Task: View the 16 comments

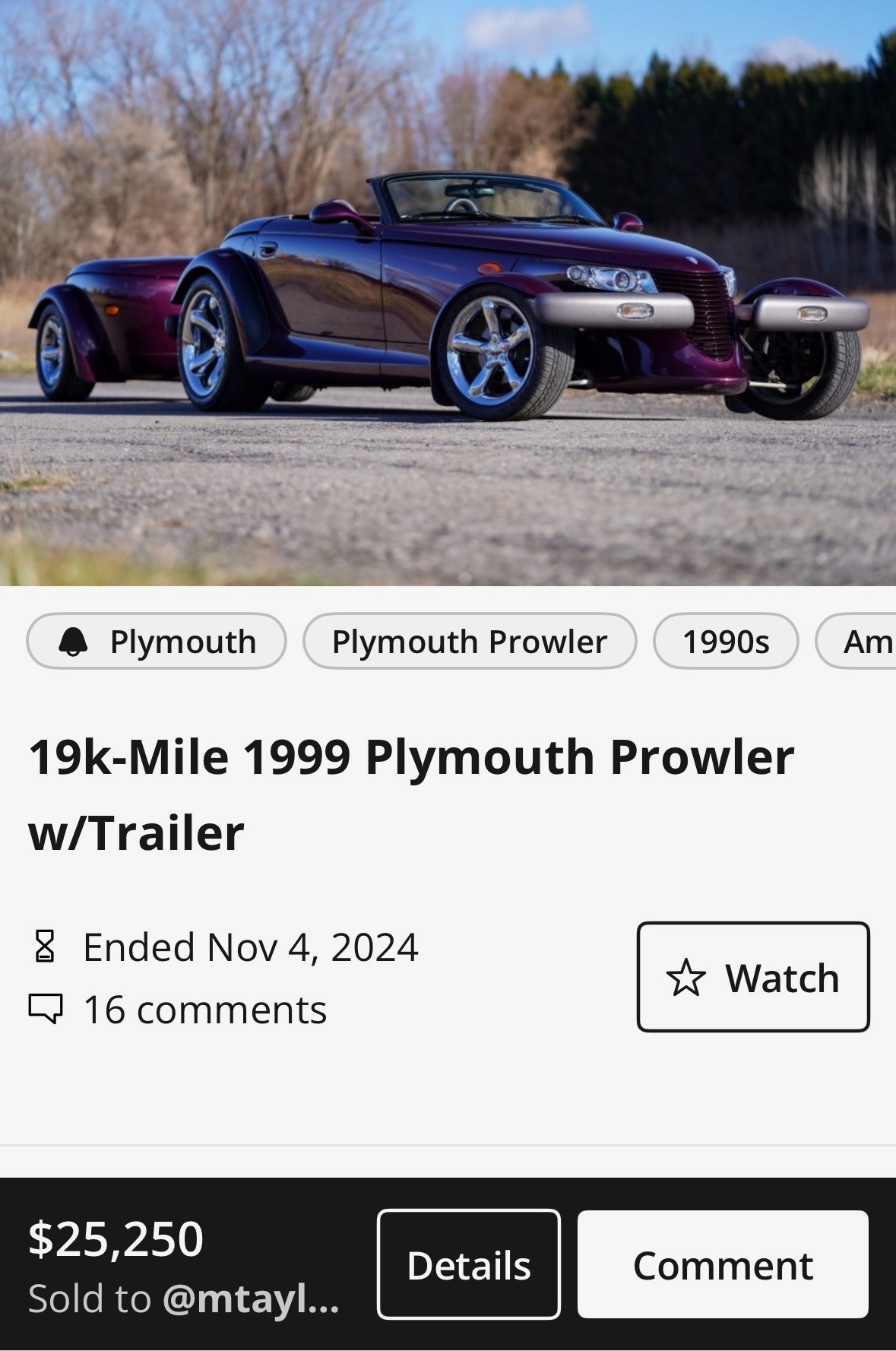Action: 204,1010
